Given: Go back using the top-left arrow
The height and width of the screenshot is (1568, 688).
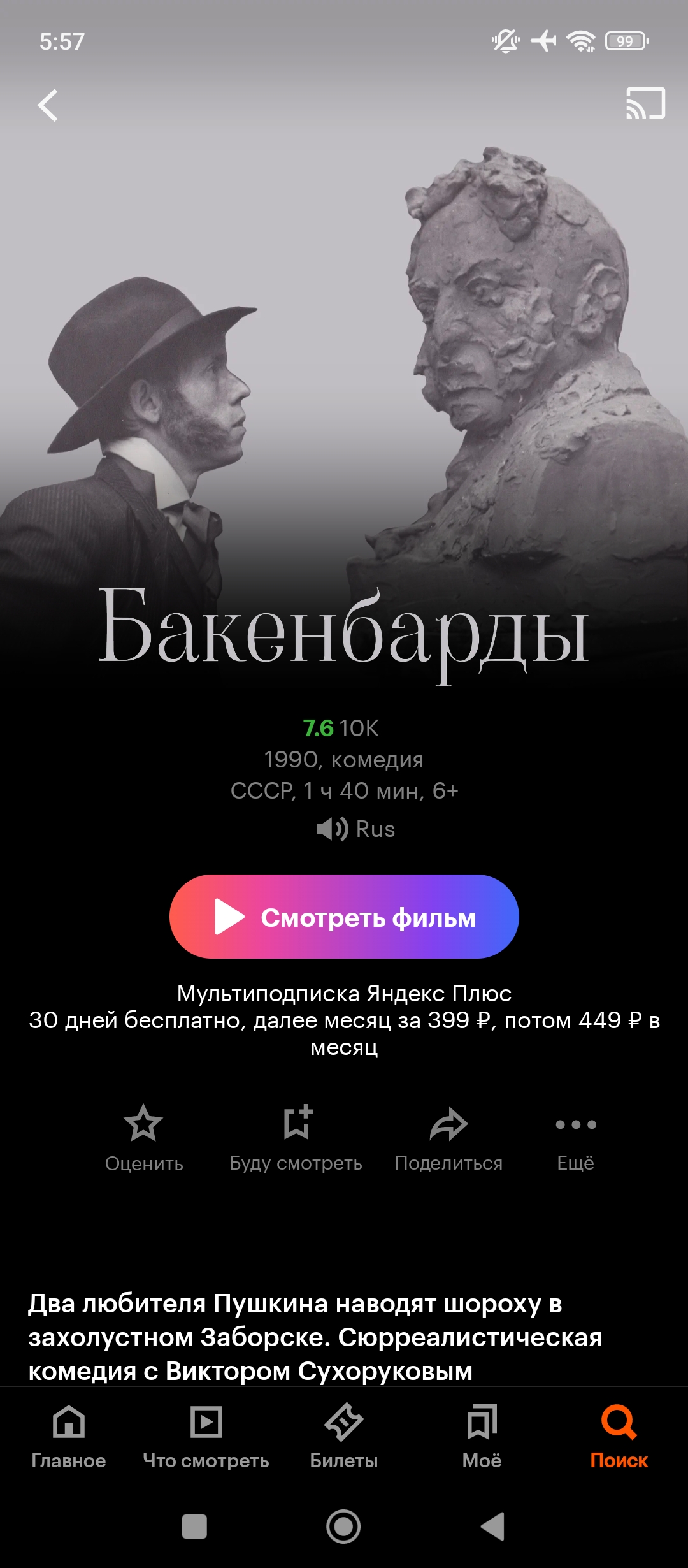Looking at the screenshot, I should point(48,105).
